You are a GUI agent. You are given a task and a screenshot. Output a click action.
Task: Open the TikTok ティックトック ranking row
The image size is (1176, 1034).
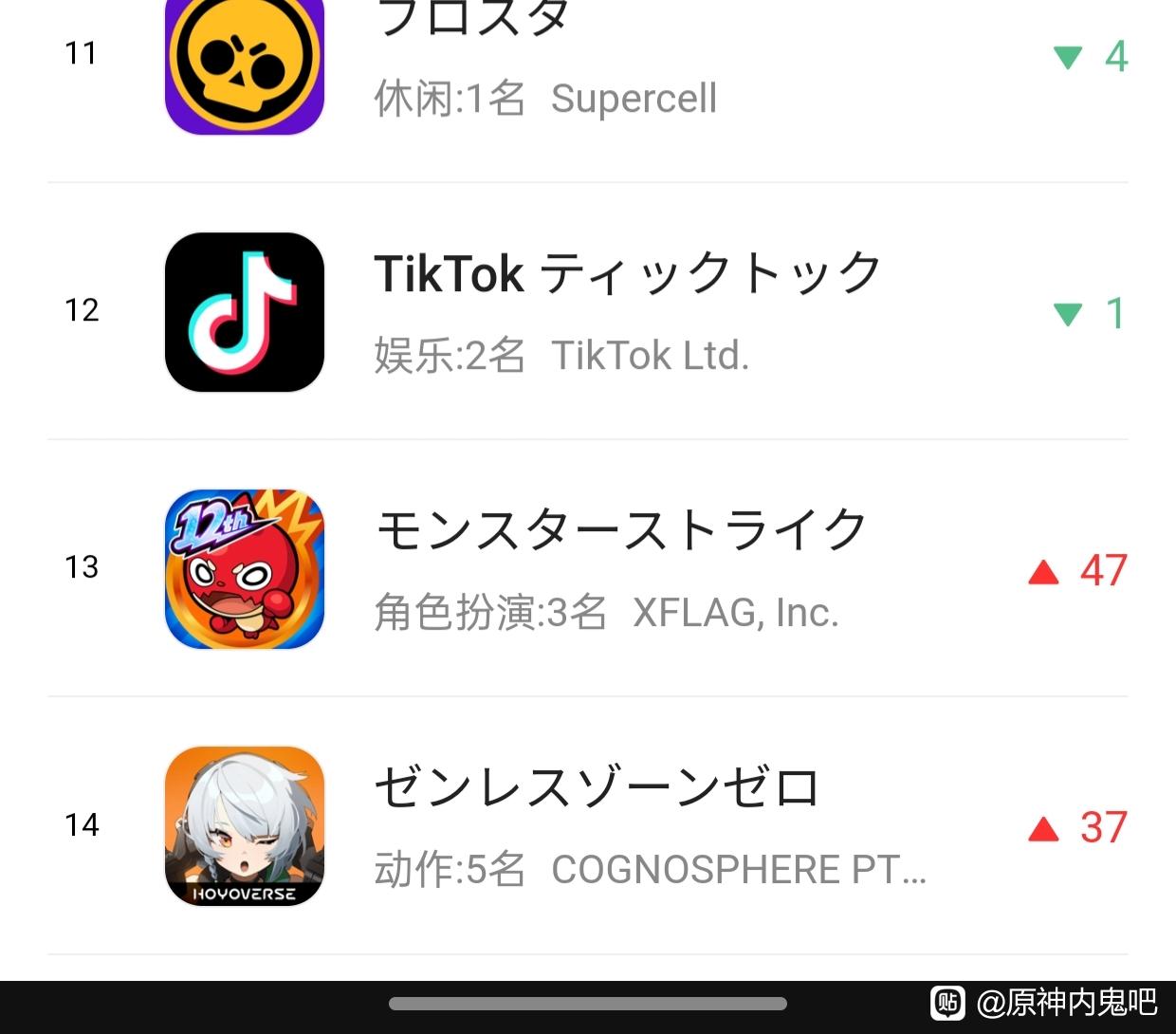(x=588, y=311)
